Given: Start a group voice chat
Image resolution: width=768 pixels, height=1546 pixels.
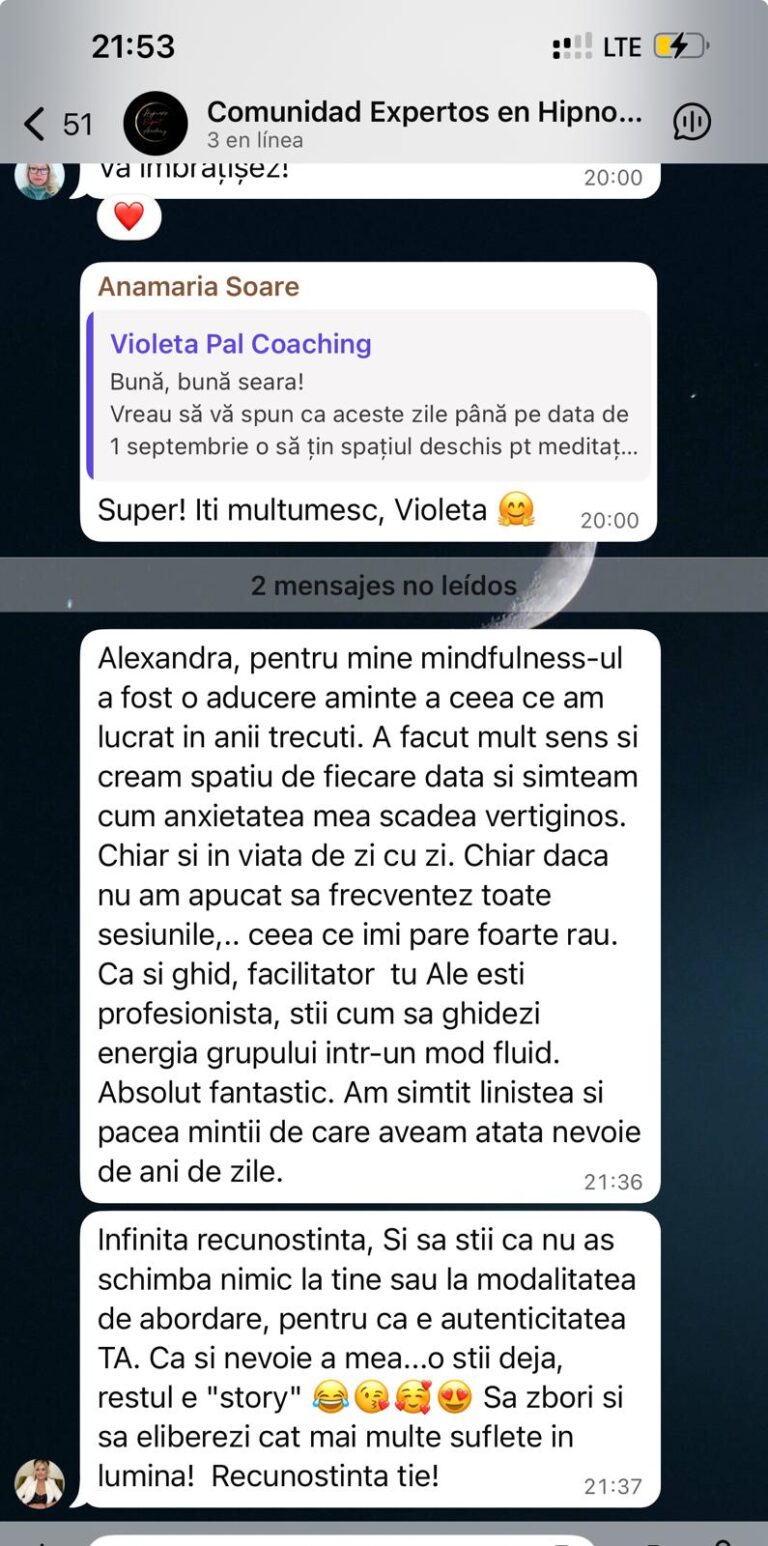Looking at the screenshot, I should point(692,122).
